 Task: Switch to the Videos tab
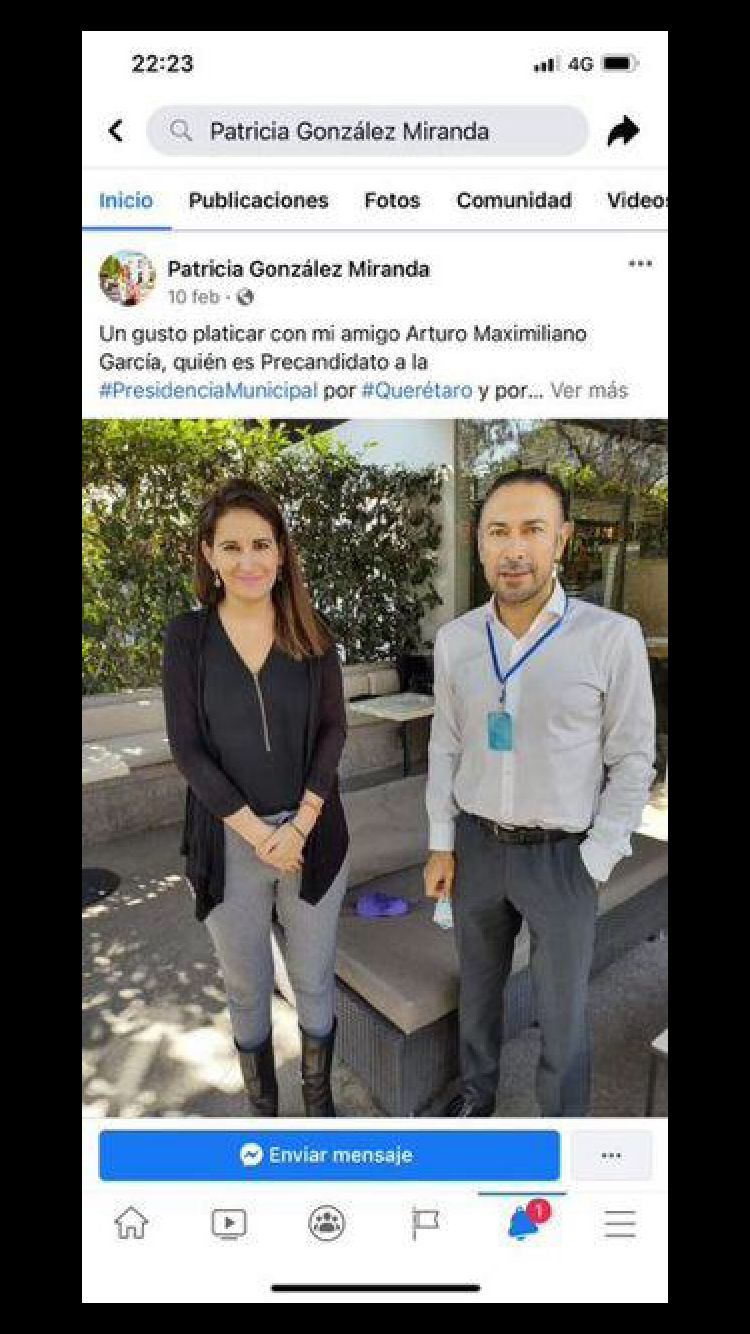point(636,200)
